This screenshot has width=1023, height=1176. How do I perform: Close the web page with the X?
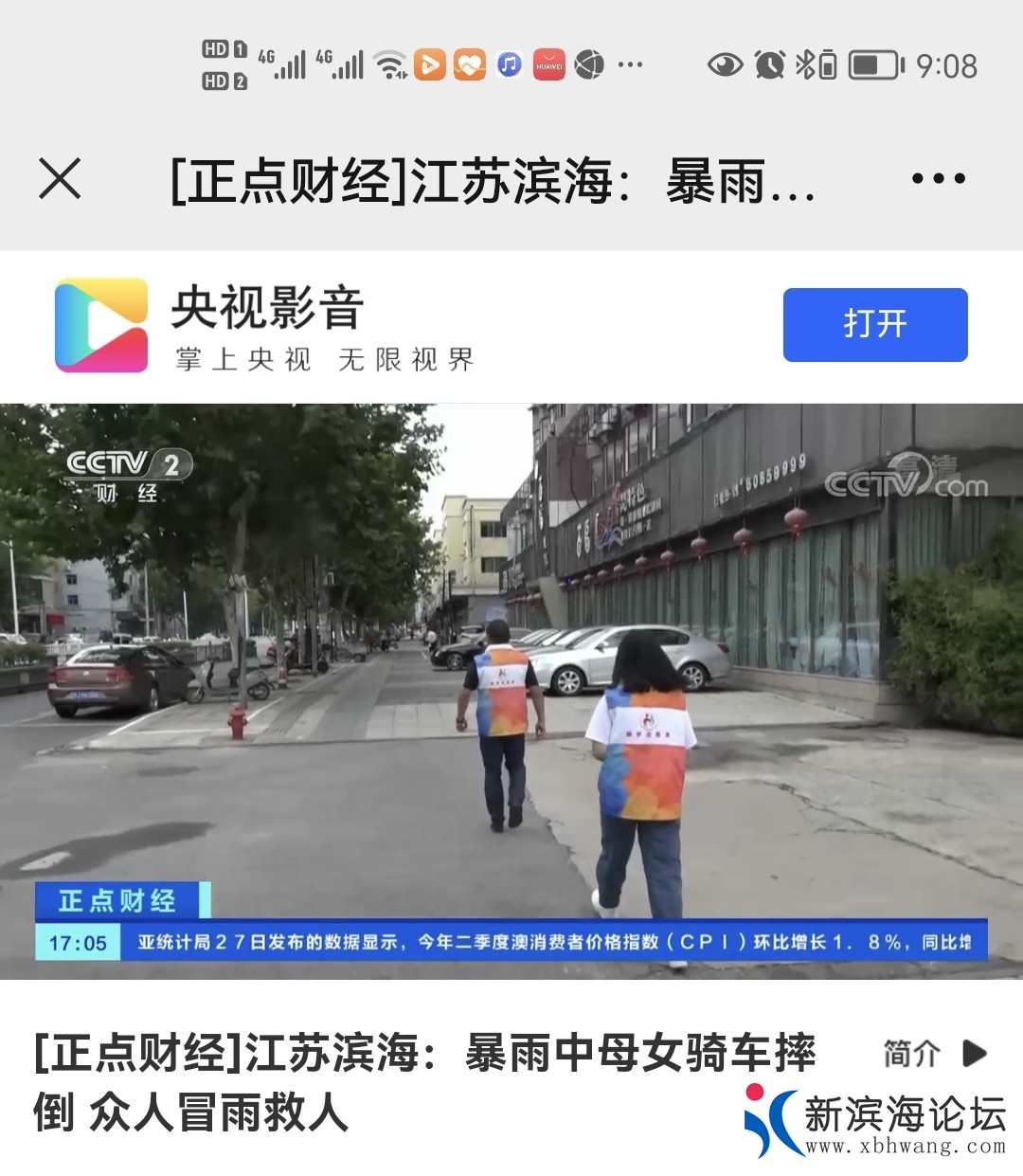pyautogui.click(x=60, y=178)
